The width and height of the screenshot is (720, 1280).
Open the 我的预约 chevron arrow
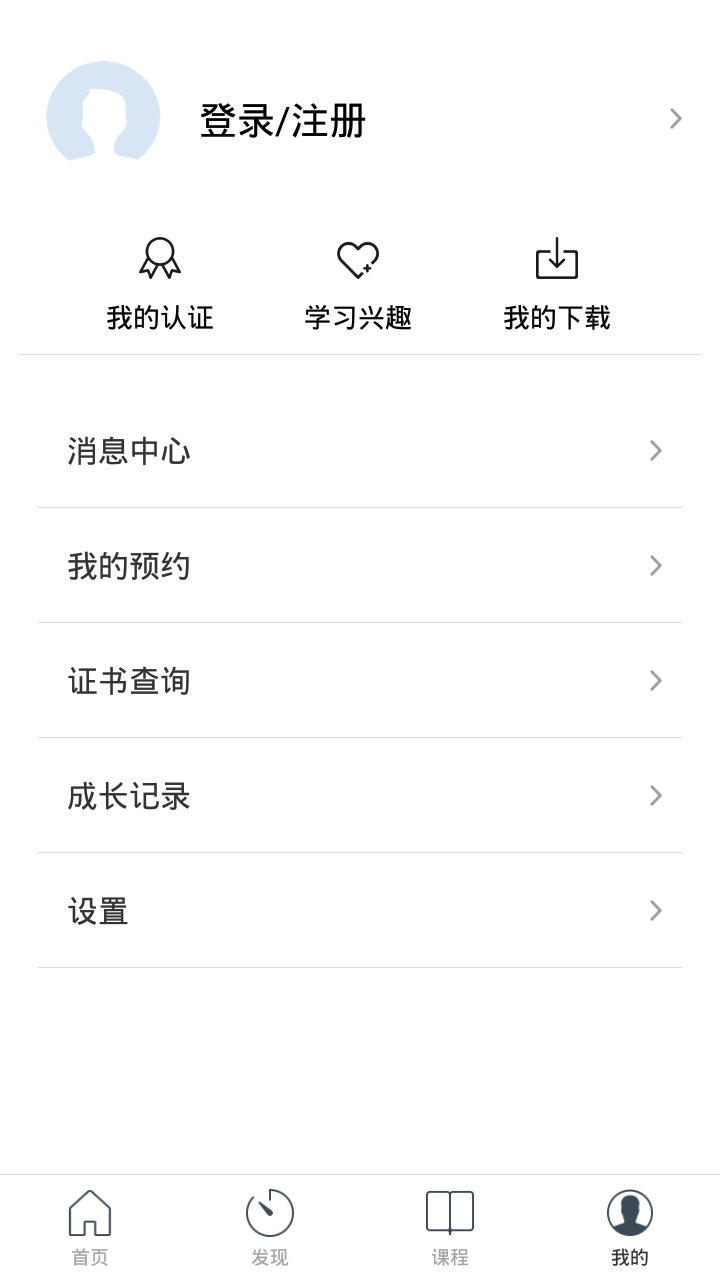click(655, 566)
